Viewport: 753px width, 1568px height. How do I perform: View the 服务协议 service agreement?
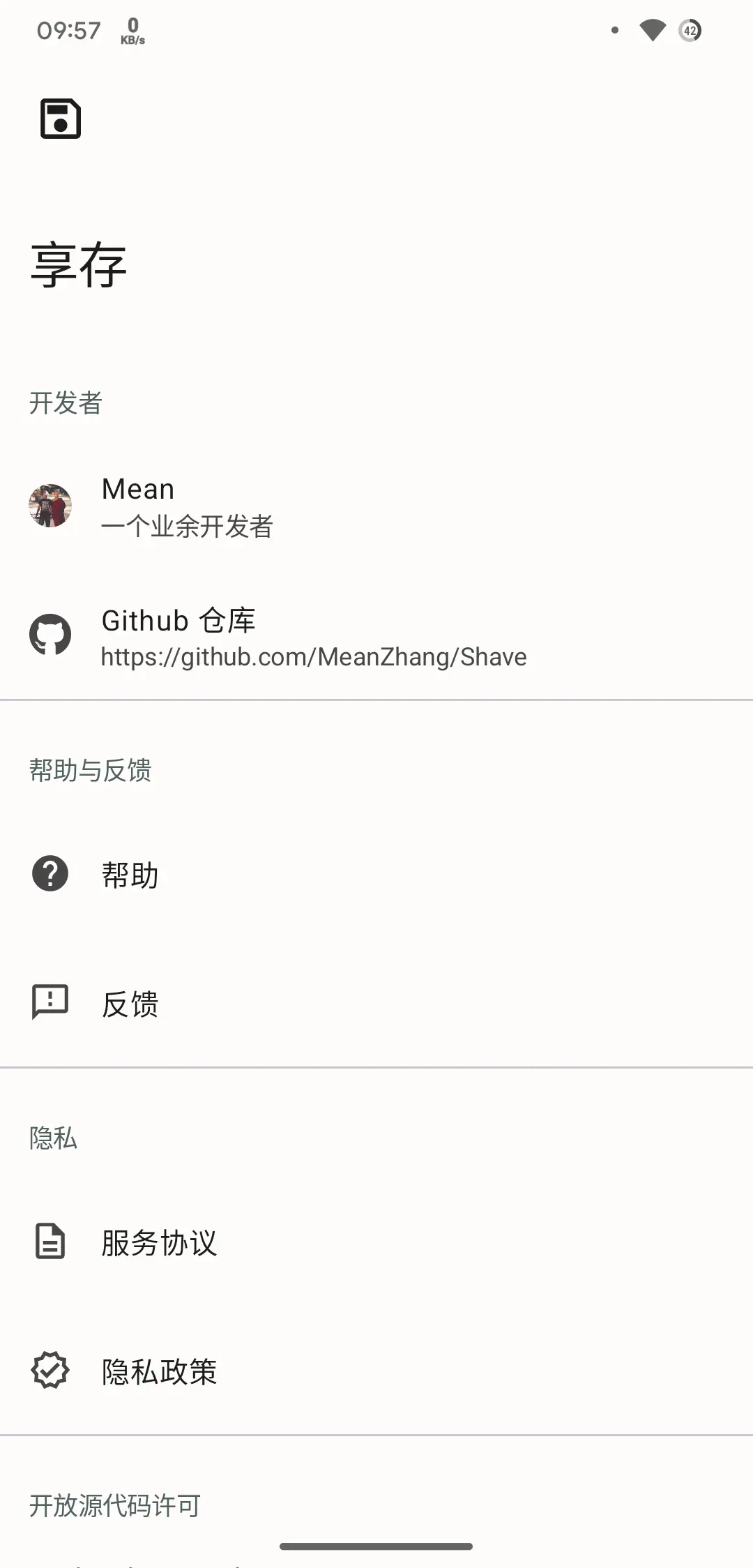pyautogui.click(x=159, y=1242)
